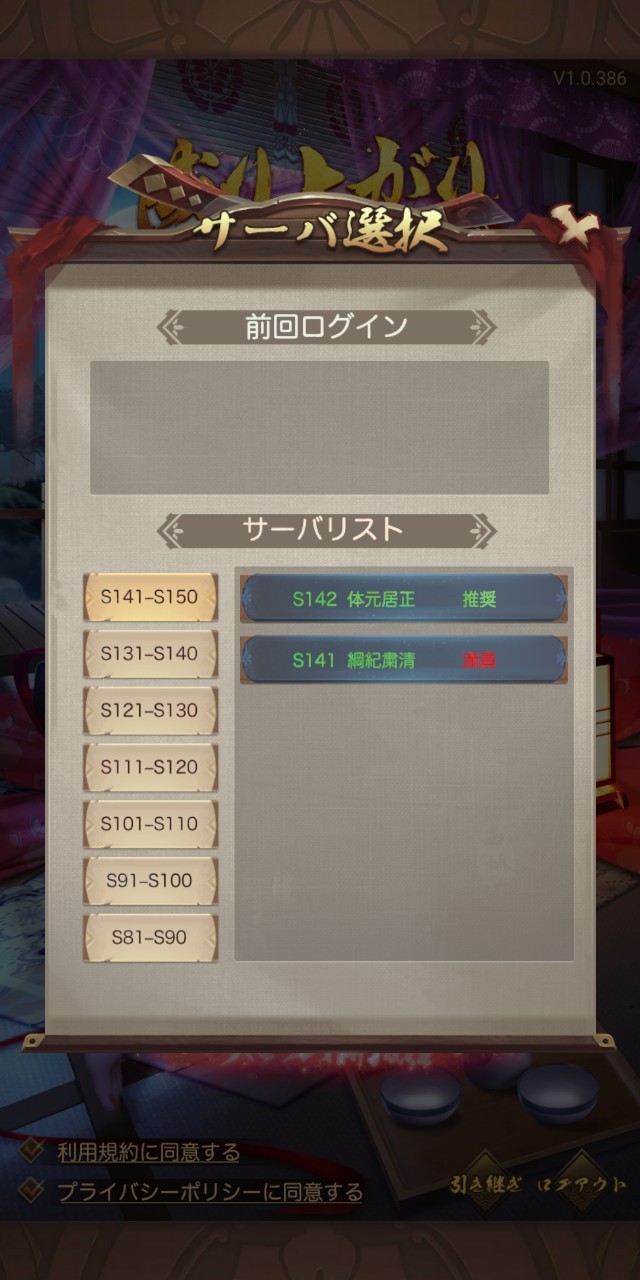Switch to the S131-S140 server range
Image resolution: width=640 pixels, height=1280 pixels.
(x=150, y=654)
